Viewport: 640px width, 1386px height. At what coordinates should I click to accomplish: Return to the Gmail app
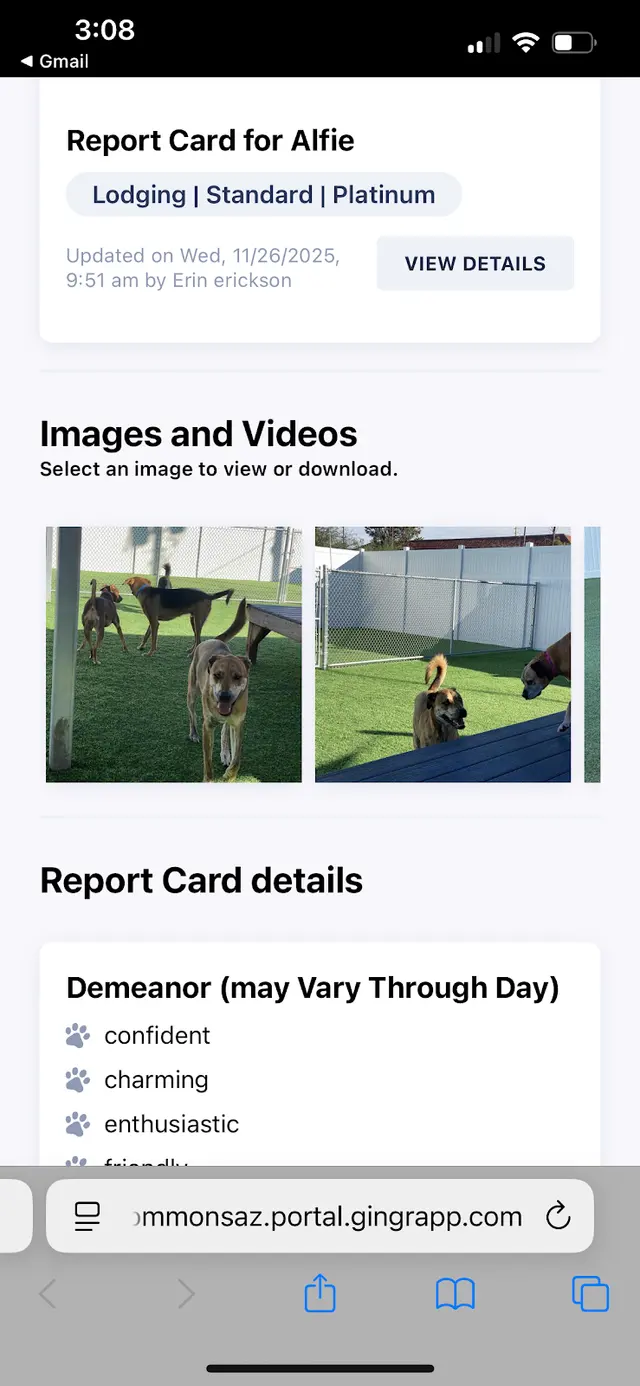click(x=54, y=61)
